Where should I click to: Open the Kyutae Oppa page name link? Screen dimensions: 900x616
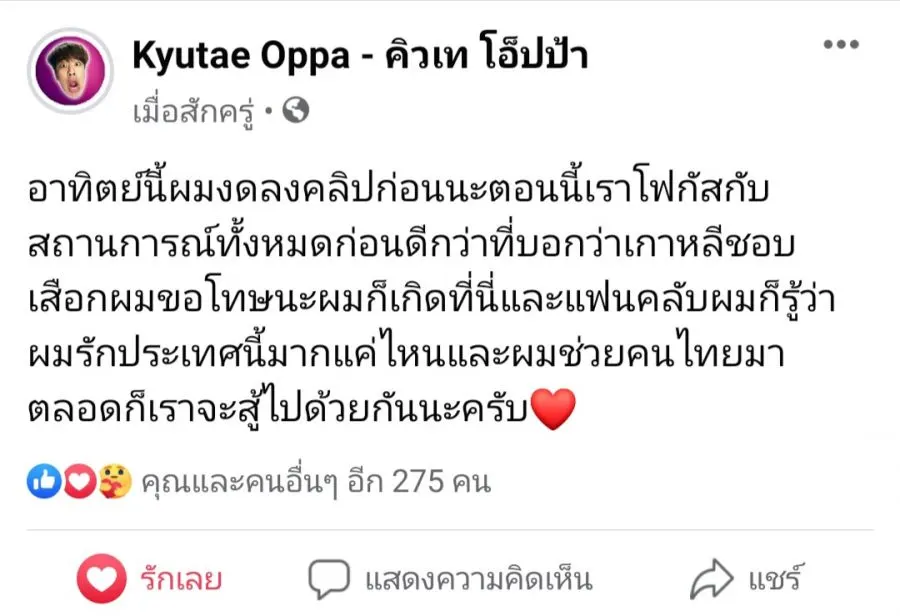pyautogui.click(x=360, y=55)
